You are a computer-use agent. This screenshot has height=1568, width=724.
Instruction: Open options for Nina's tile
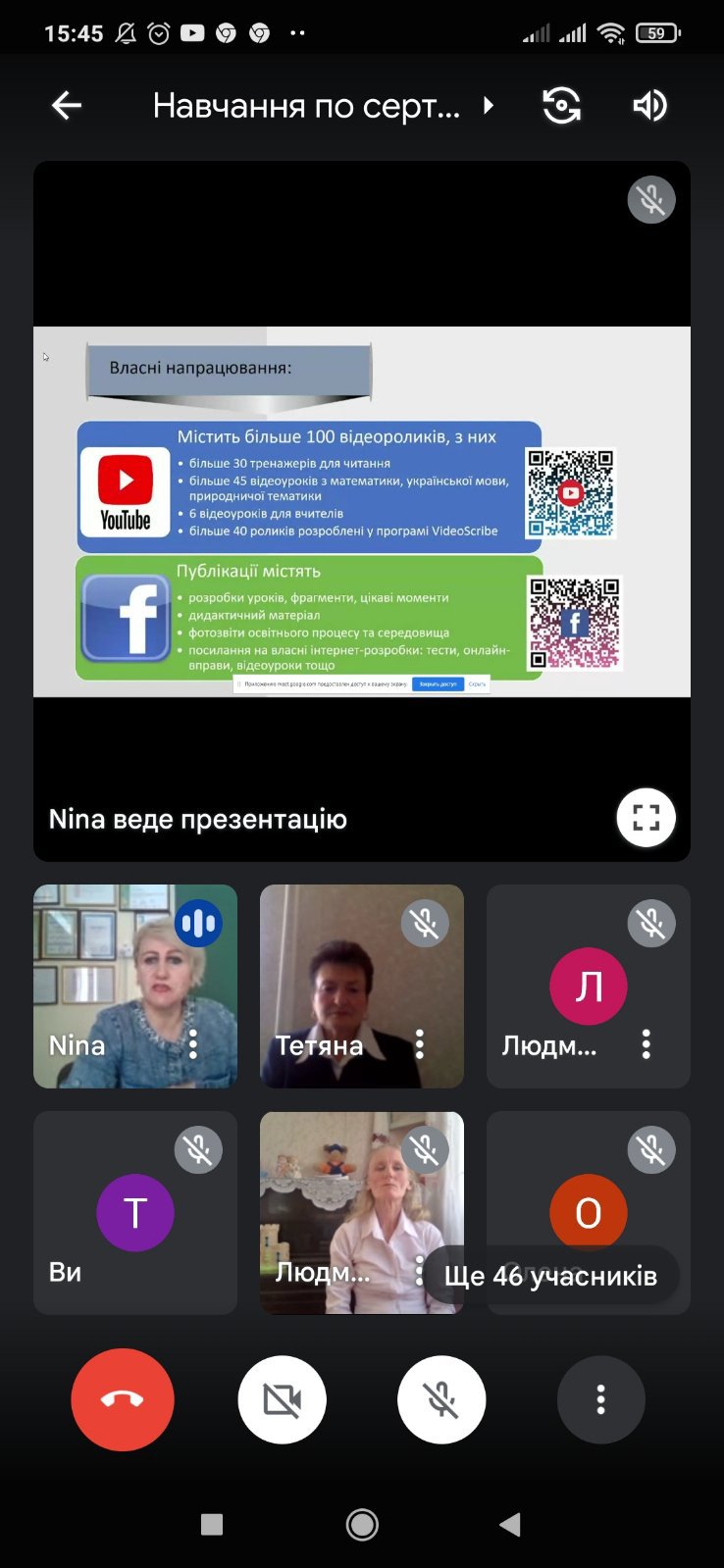[x=193, y=1044]
